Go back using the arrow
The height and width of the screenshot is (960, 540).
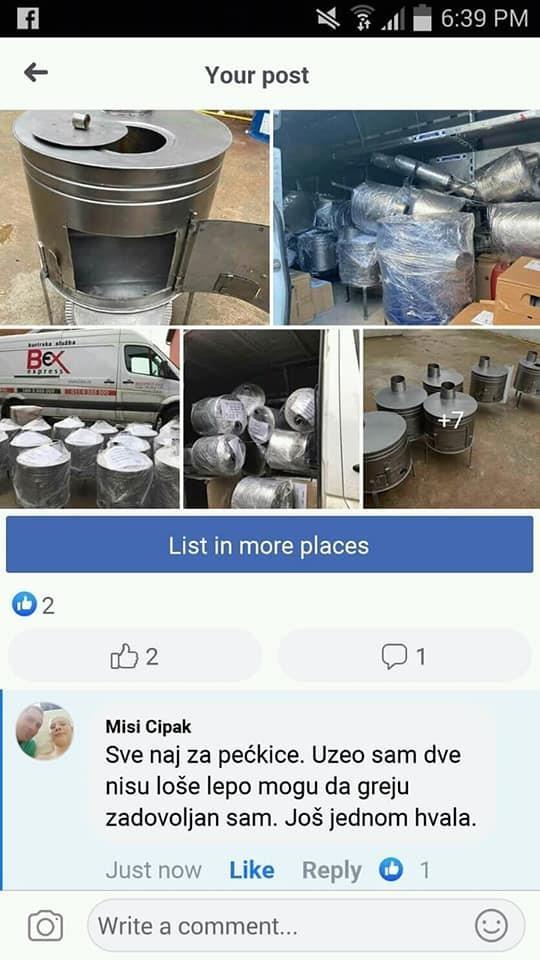36,73
